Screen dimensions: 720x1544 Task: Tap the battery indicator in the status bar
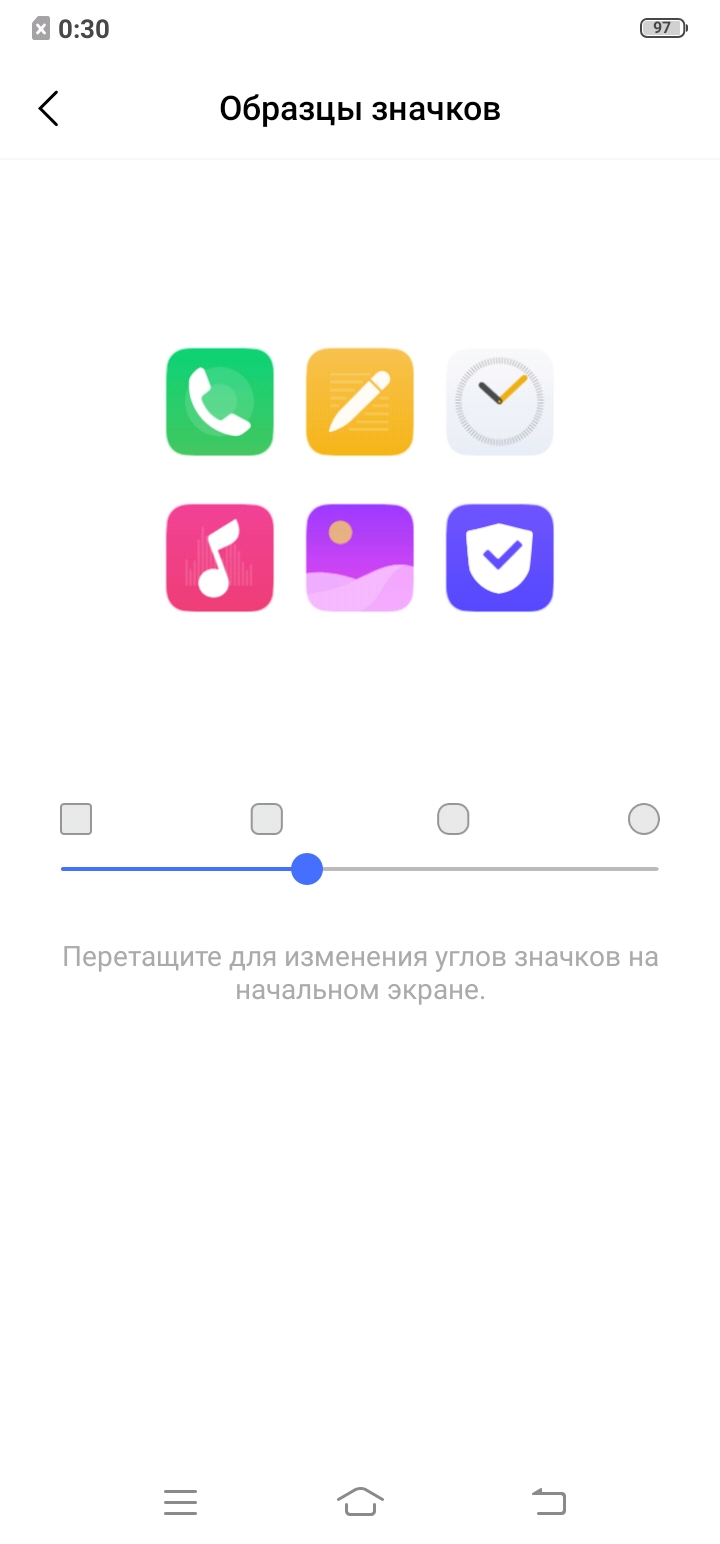pos(660,27)
